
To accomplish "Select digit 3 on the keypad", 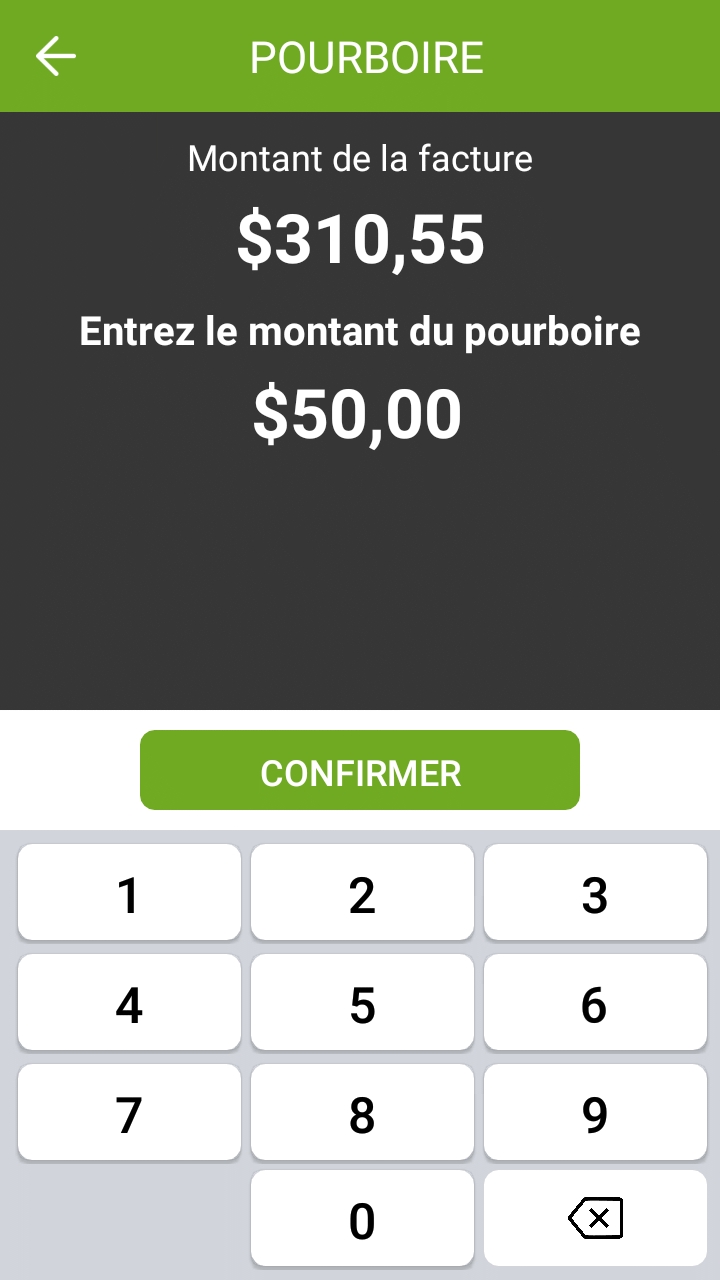I will coord(595,893).
